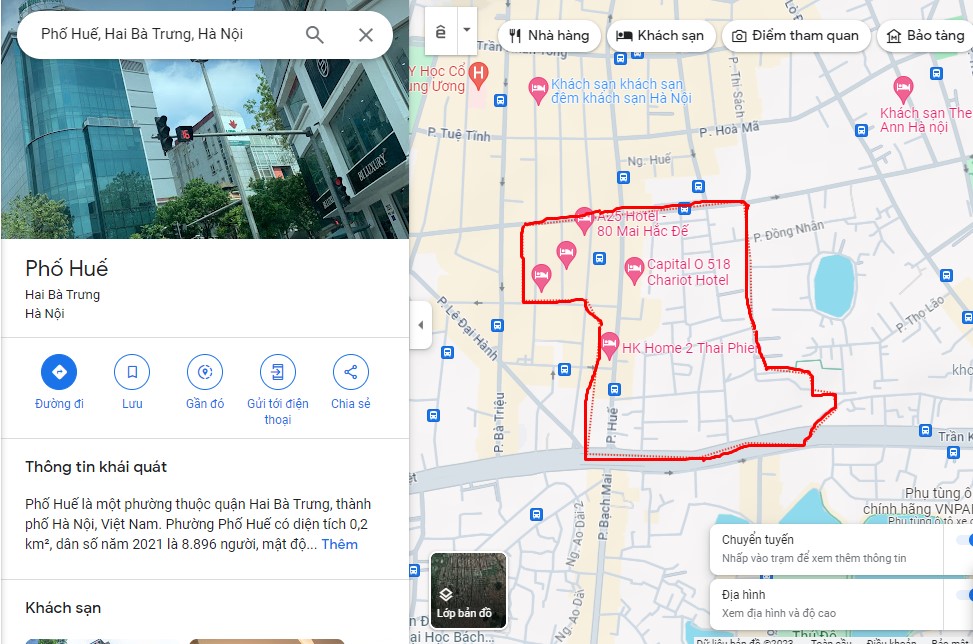Expand description with the Thêm link
Image resolution: width=973 pixels, height=644 pixels.
pos(339,544)
